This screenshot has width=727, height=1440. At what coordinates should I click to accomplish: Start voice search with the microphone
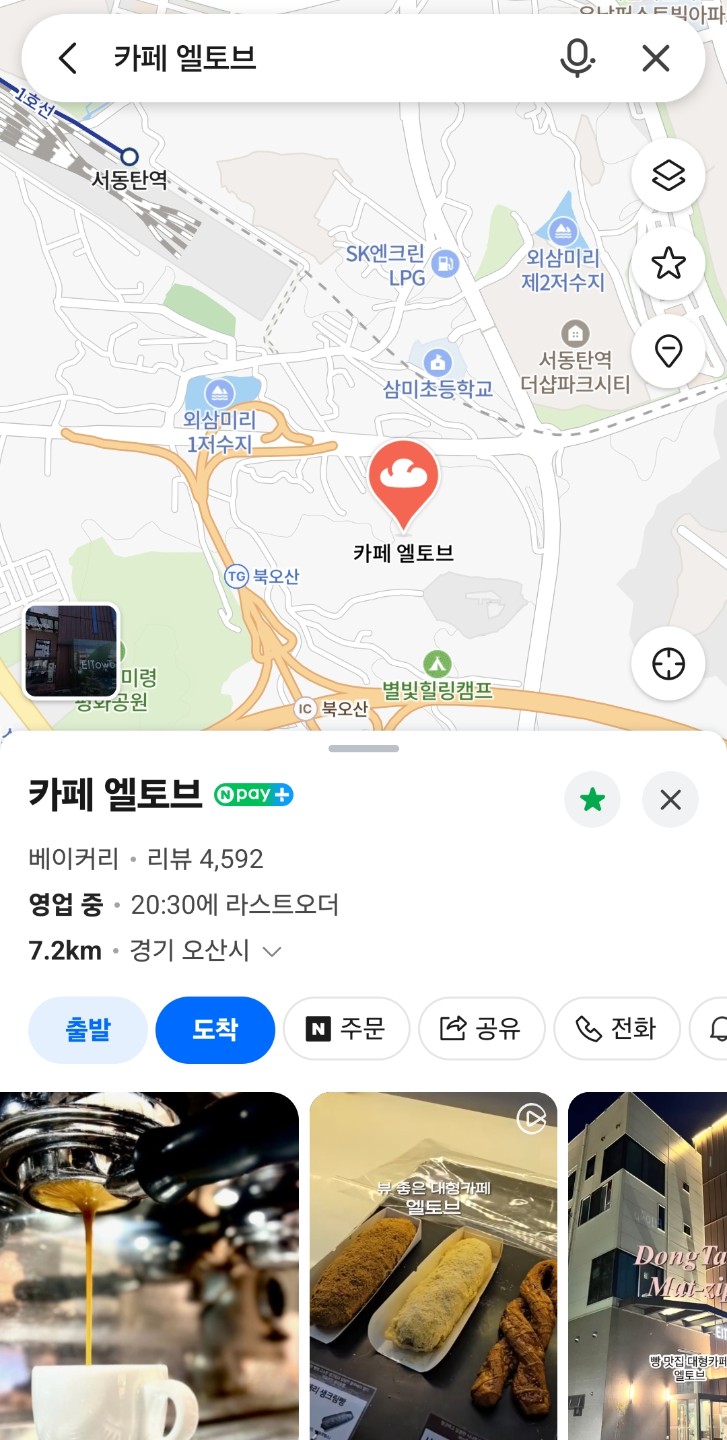[576, 59]
